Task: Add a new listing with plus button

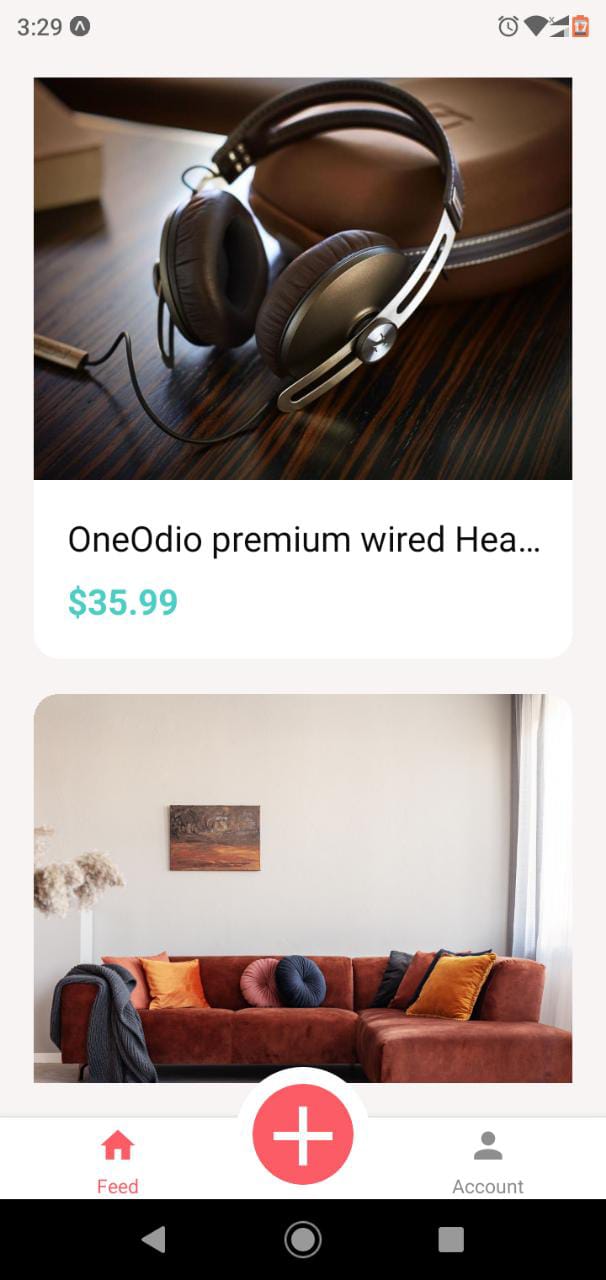Action: [x=303, y=1135]
